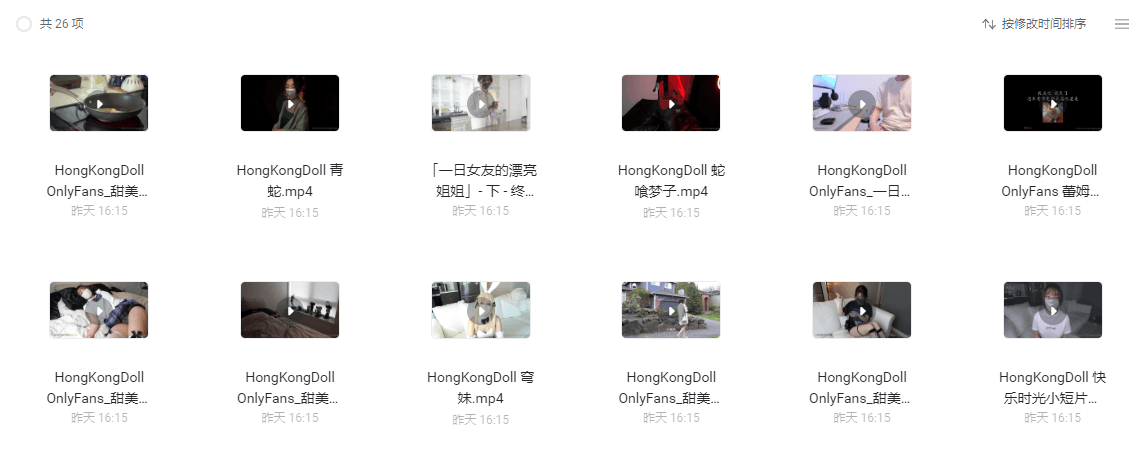Viewport: 1141px width, 456px height.
Task: Open the 按修改时间排序 sort options
Action: [x=1034, y=24]
